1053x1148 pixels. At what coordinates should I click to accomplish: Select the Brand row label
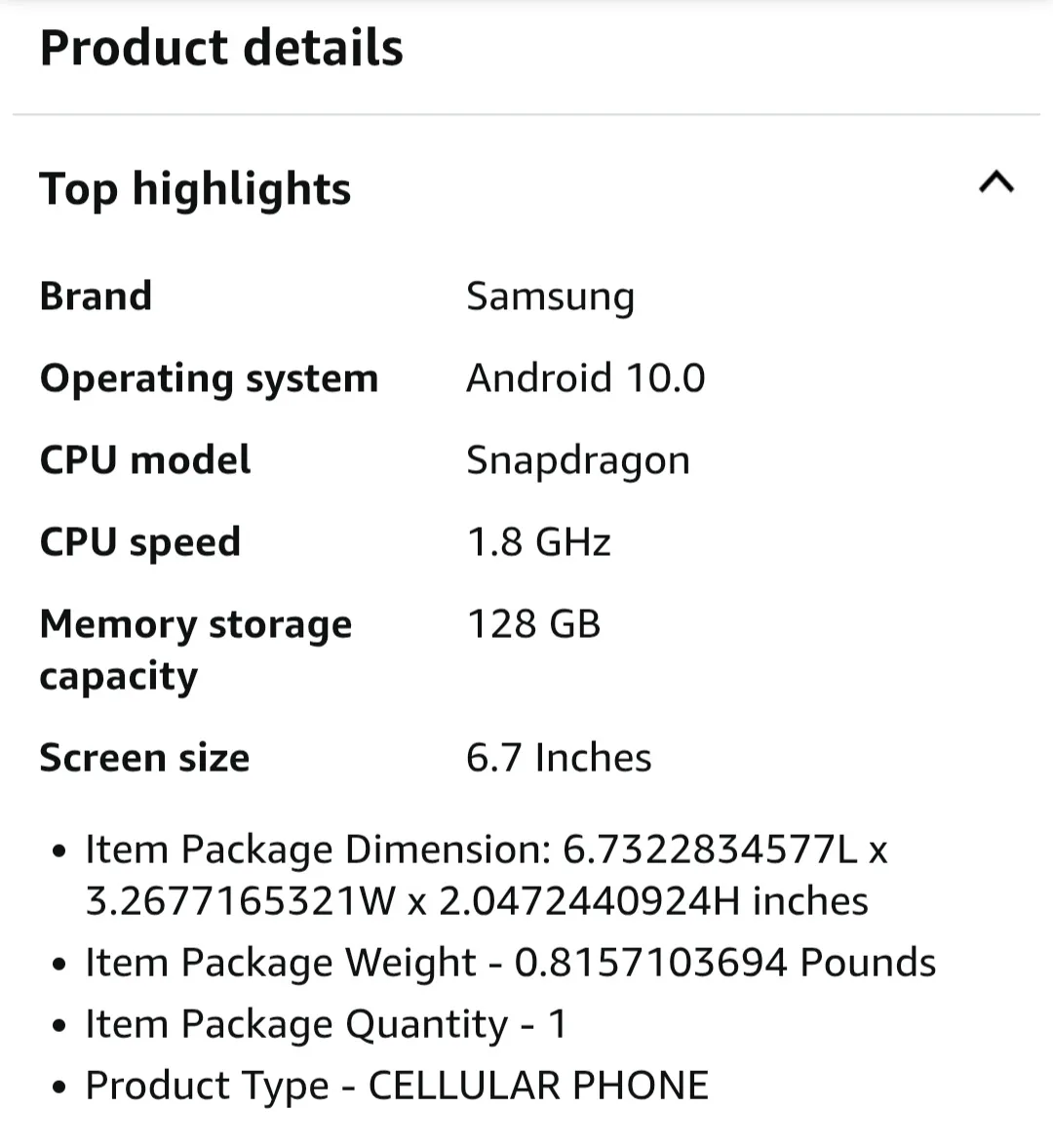coord(96,296)
